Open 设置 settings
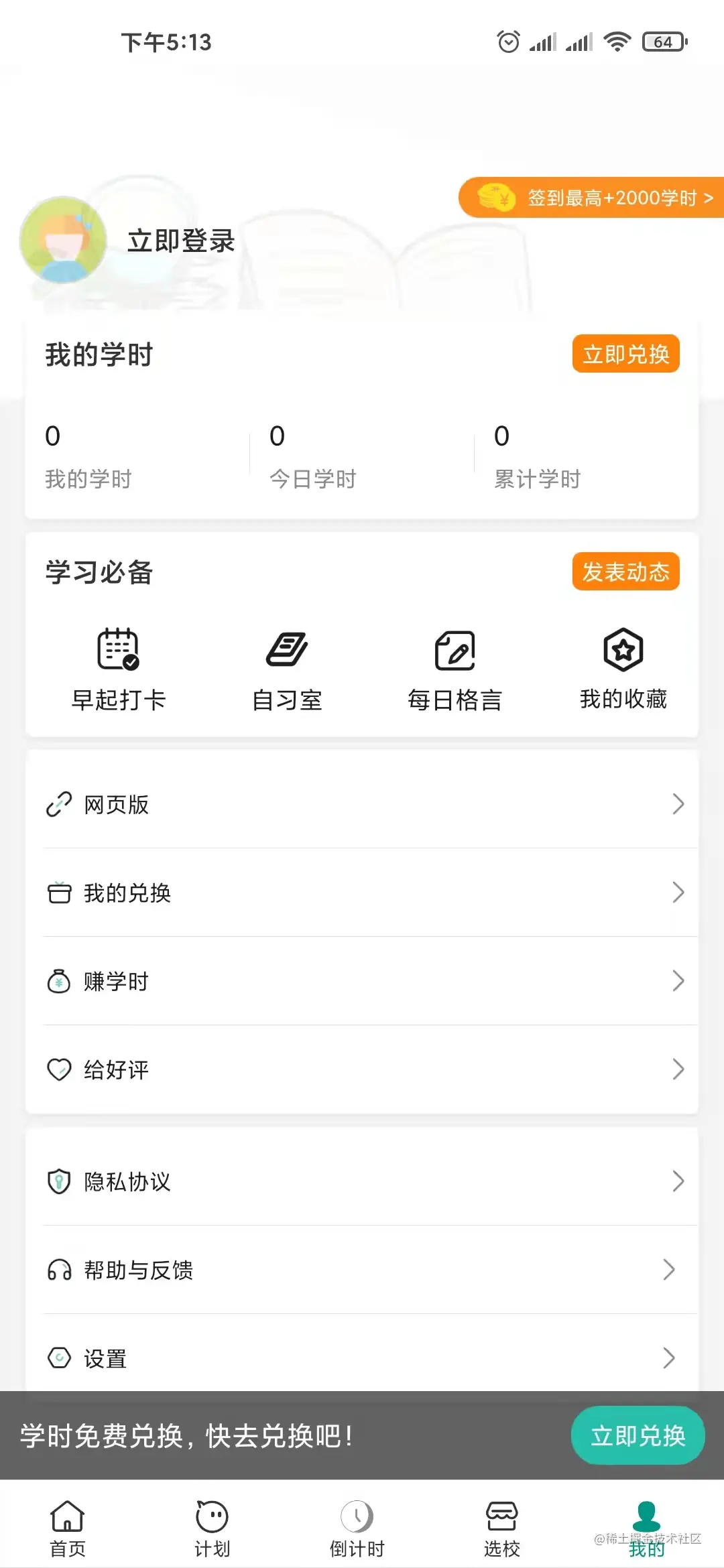Image resolution: width=724 pixels, height=1568 pixels. tap(362, 1358)
